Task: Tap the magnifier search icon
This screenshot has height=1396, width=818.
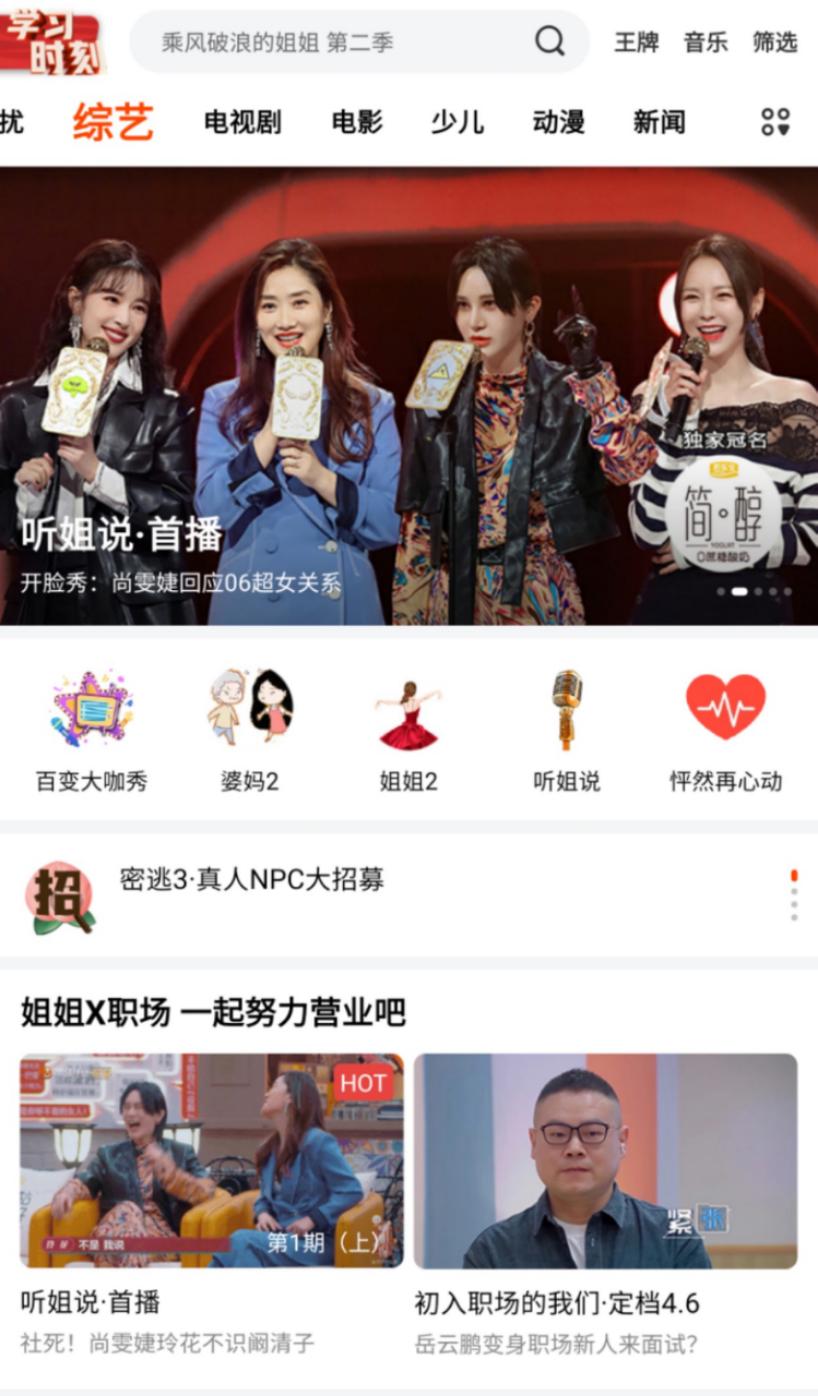Action: (x=550, y=41)
